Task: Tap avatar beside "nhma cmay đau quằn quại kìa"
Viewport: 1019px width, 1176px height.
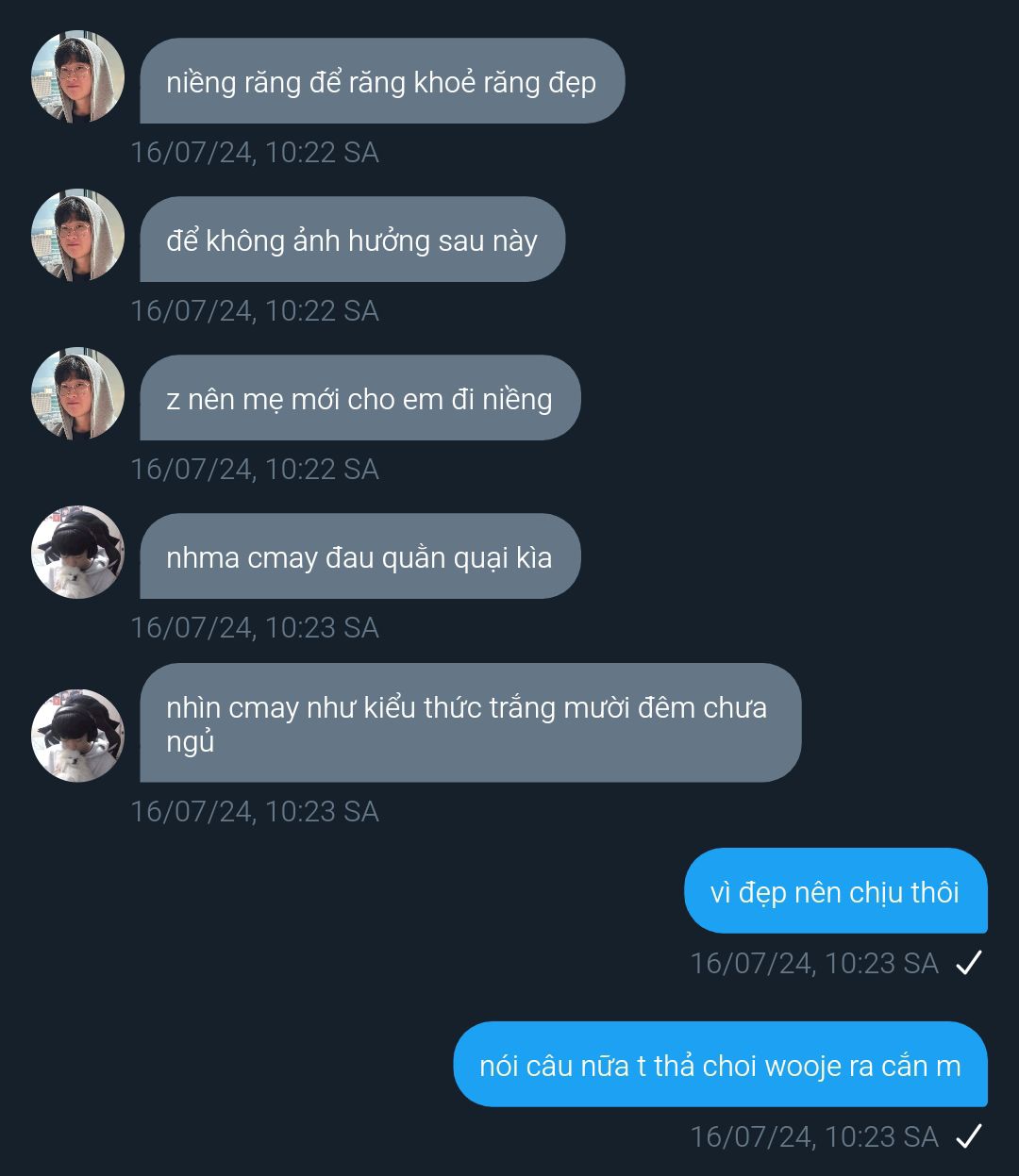Action: pyautogui.click(x=77, y=552)
